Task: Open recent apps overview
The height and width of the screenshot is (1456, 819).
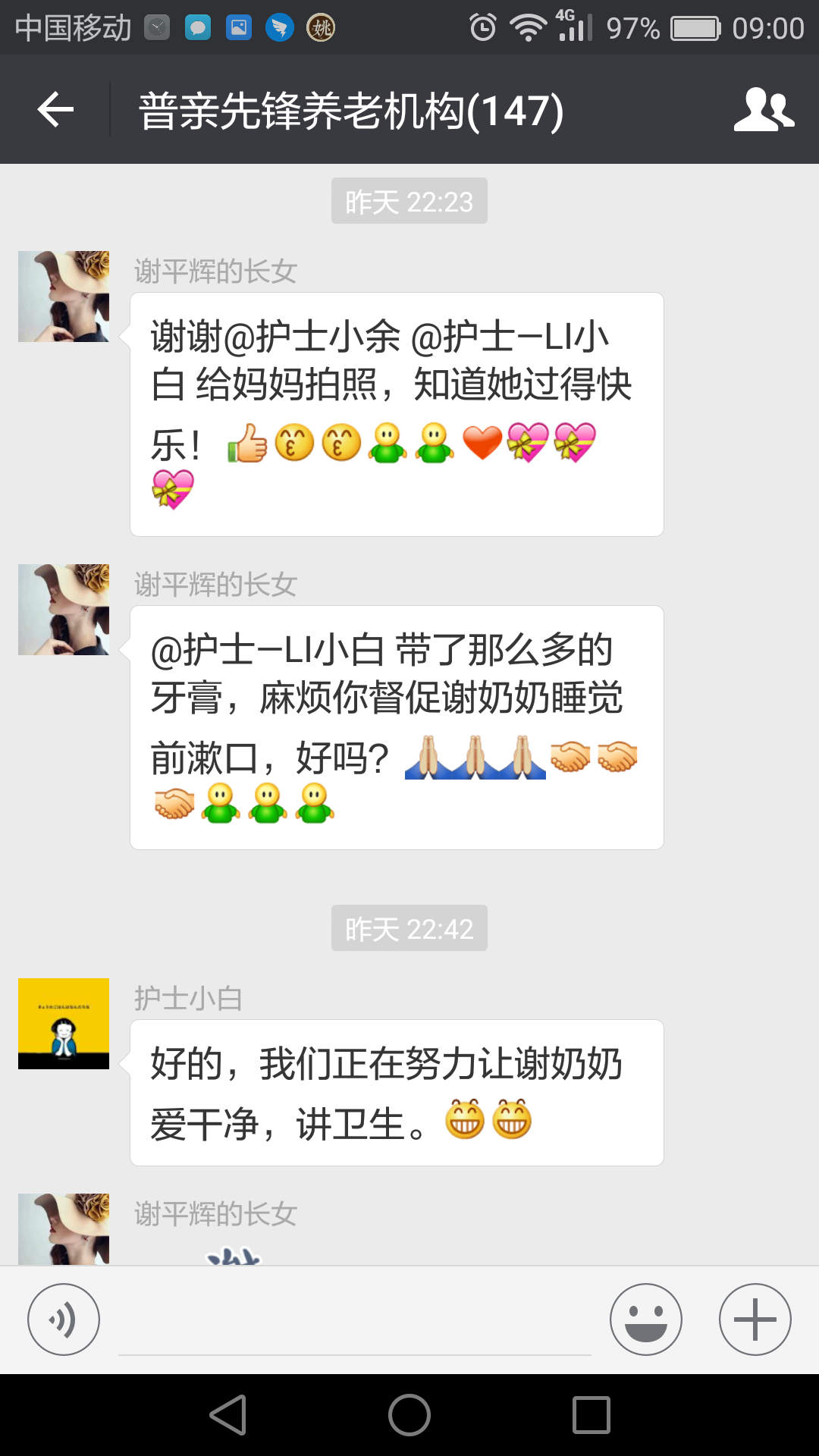Action: click(591, 1415)
